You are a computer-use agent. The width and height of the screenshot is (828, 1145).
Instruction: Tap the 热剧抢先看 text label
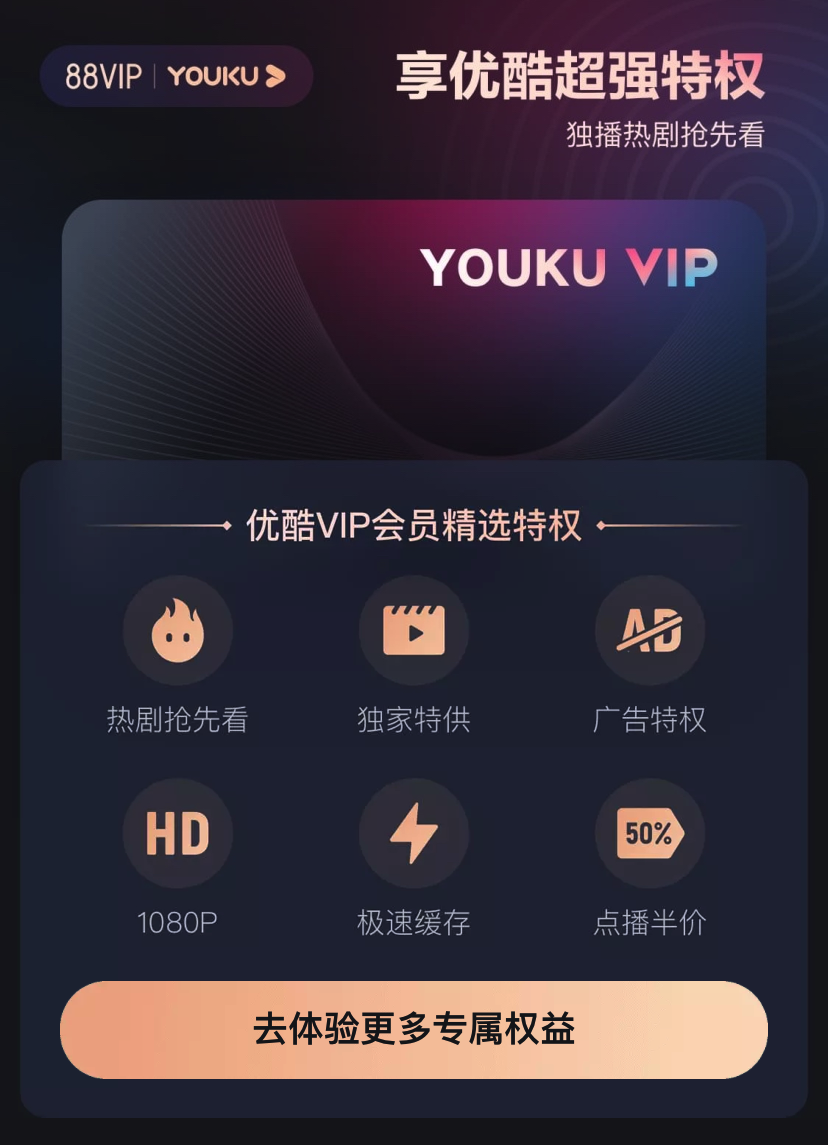click(x=177, y=718)
